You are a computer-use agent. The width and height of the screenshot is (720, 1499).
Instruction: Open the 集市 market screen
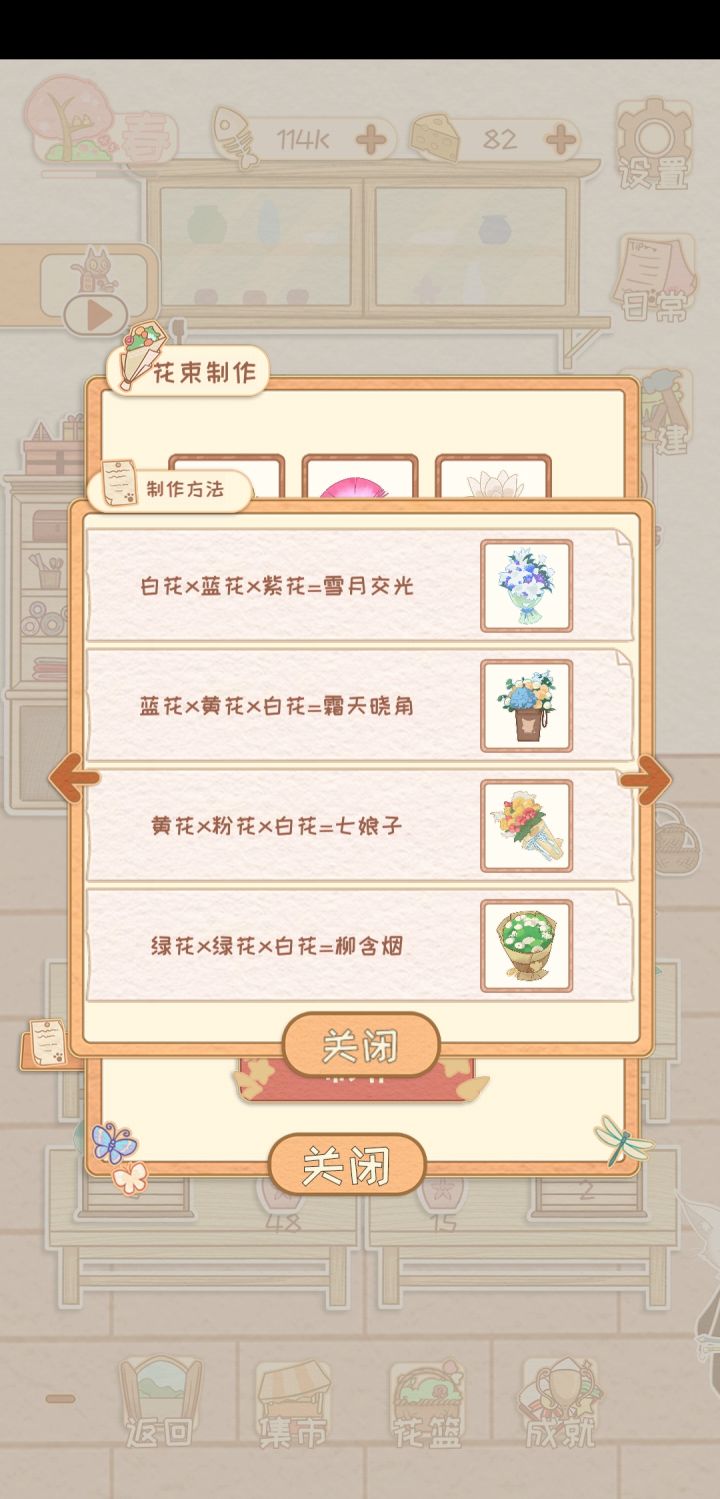click(290, 1405)
